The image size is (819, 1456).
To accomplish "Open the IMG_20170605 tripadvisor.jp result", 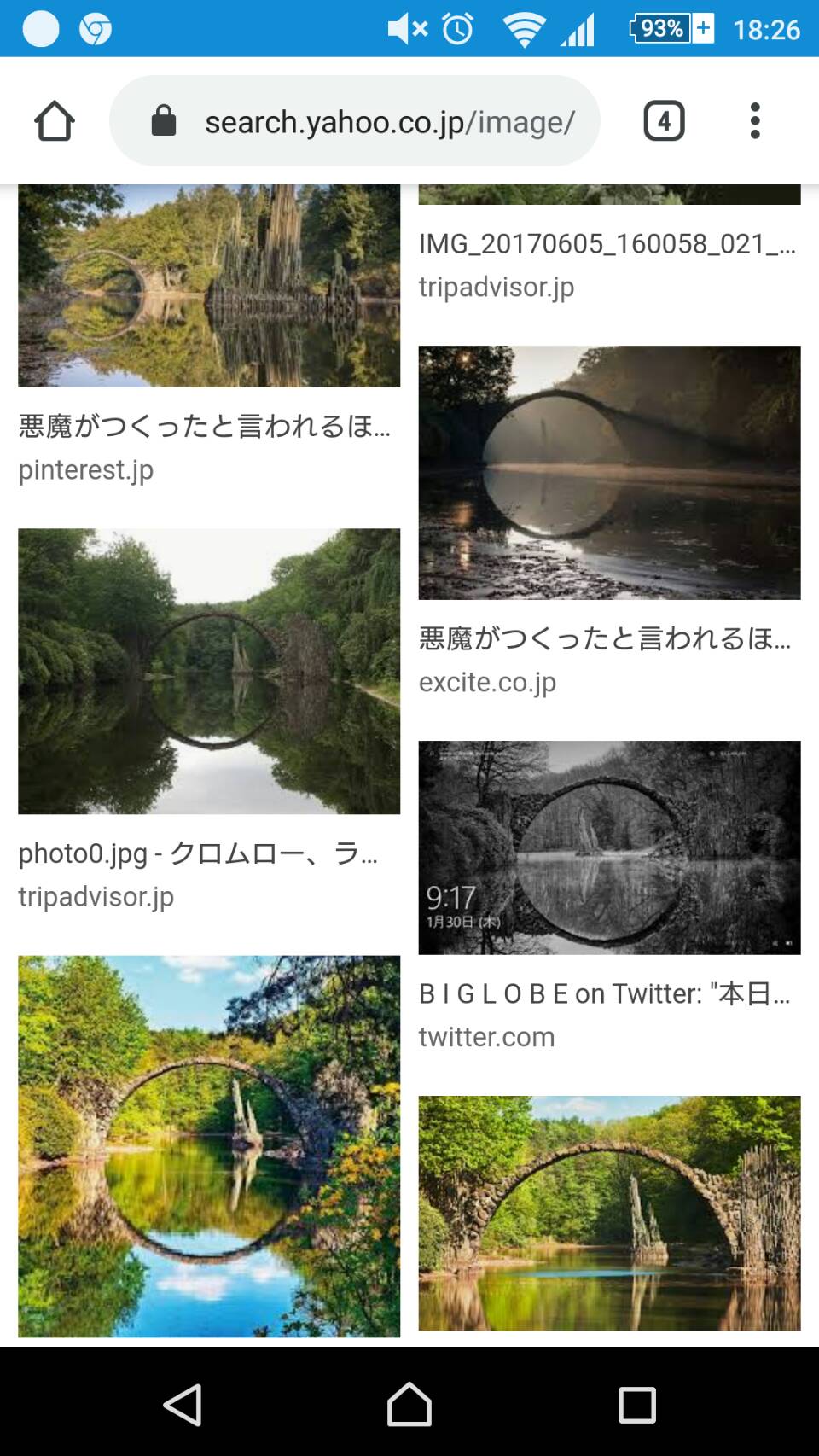I will point(607,245).
